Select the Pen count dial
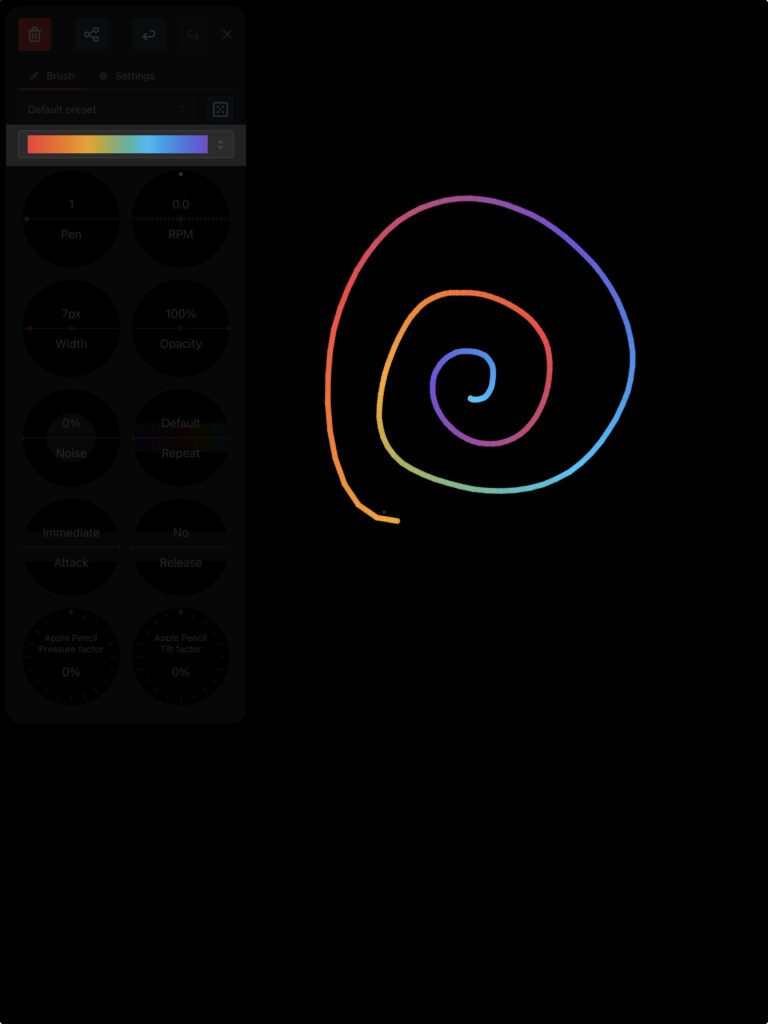This screenshot has height=1024, width=768. point(71,218)
